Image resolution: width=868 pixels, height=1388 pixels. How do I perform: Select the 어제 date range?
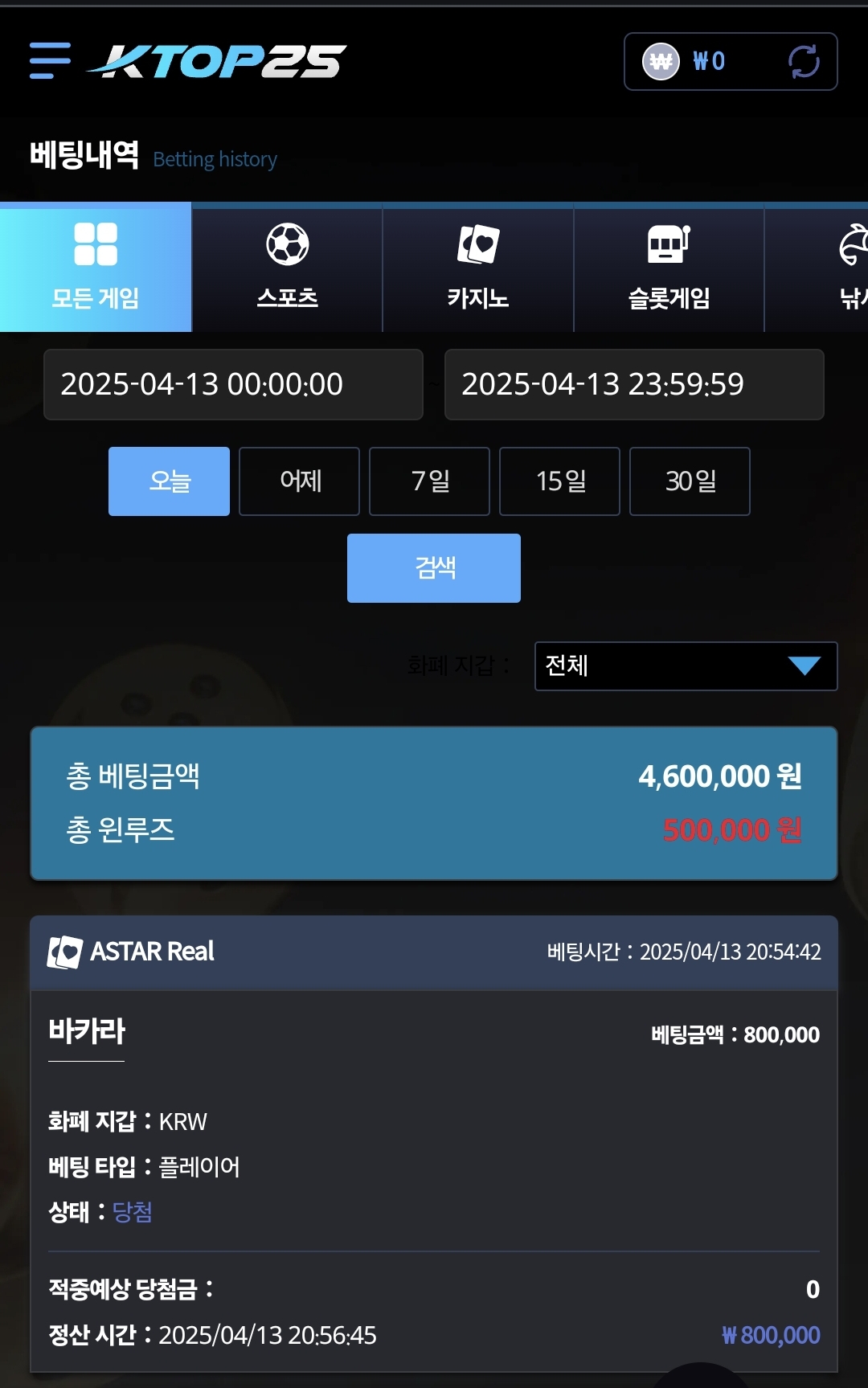299,481
